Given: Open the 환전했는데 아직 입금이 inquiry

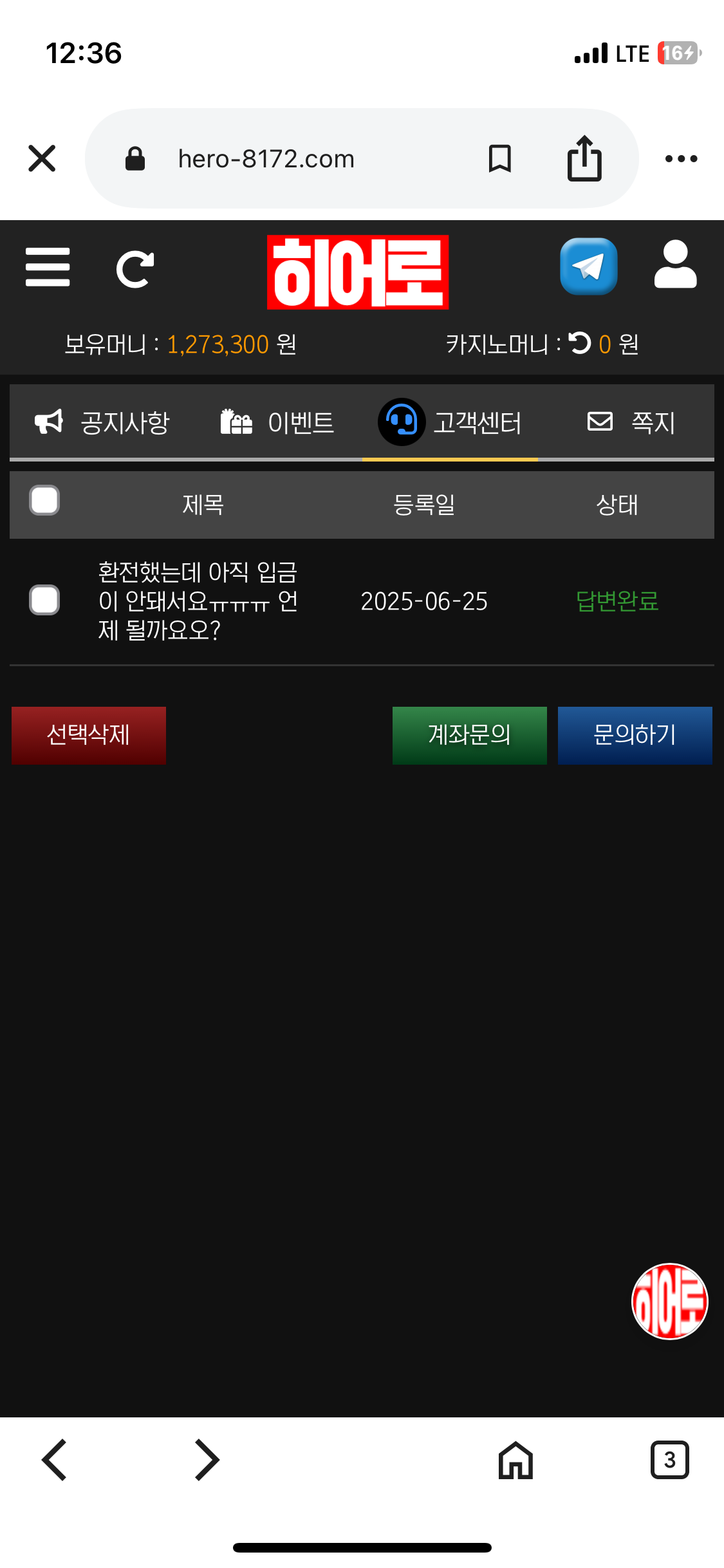Looking at the screenshot, I should pos(198,601).
